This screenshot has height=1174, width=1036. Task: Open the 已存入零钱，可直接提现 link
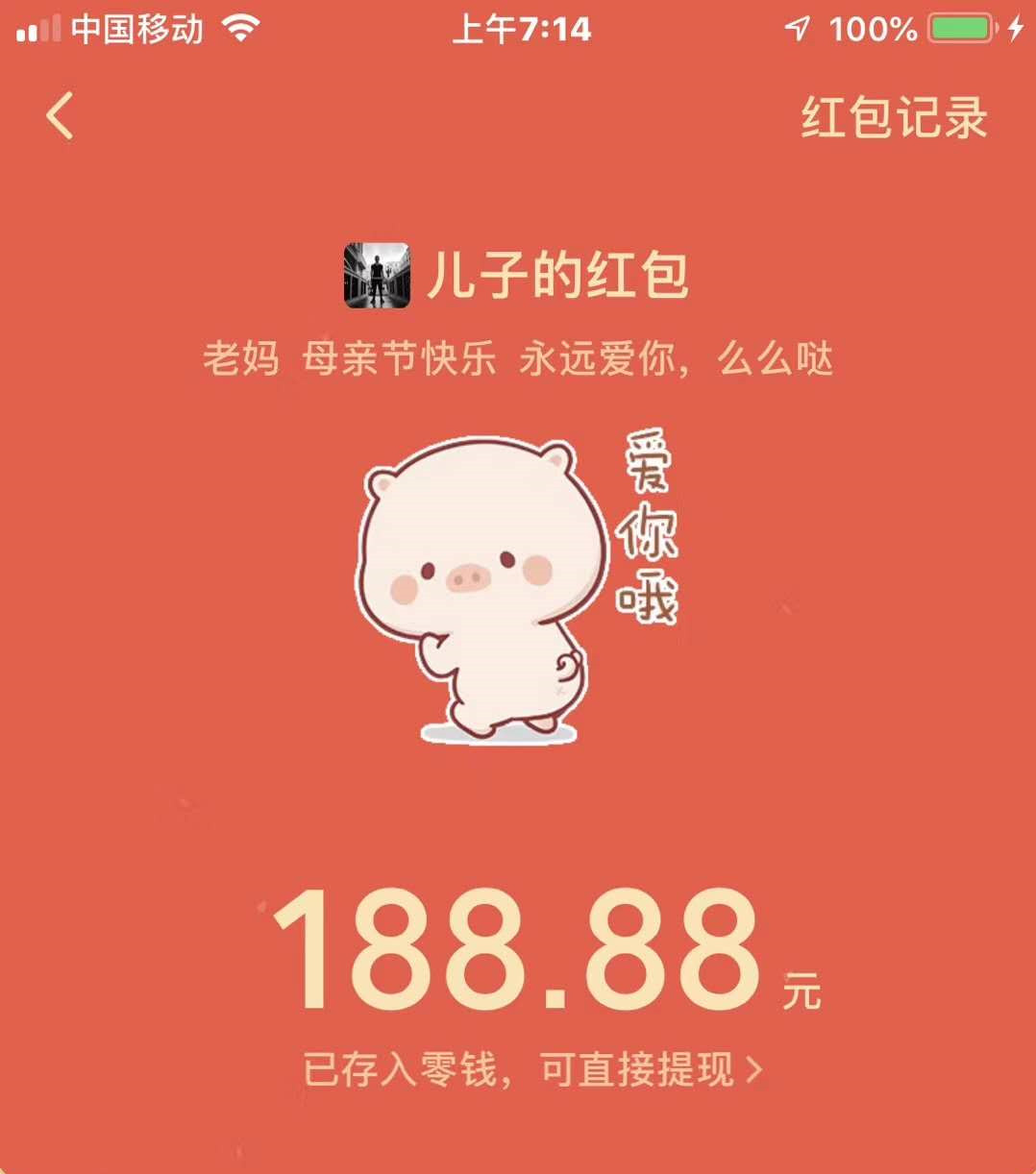tap(531, 1069)
